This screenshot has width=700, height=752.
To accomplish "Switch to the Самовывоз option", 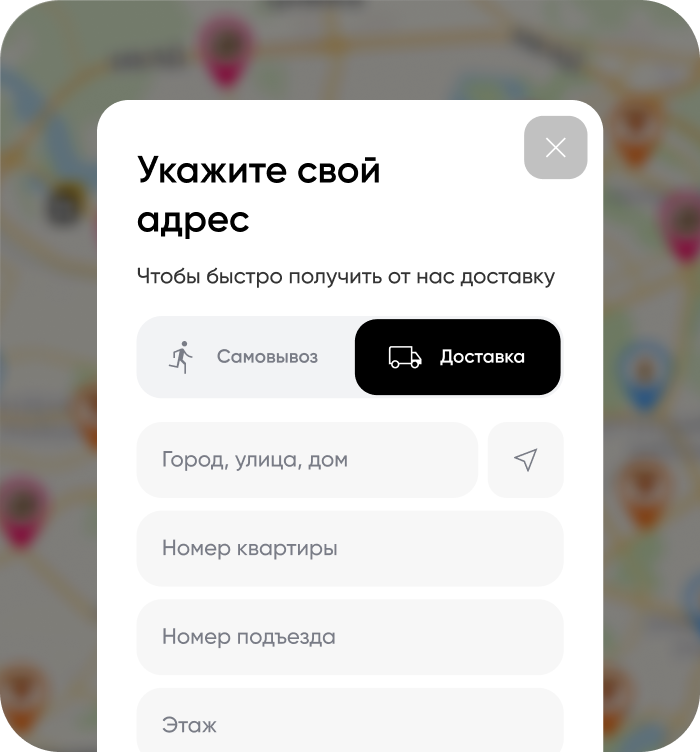I will 246,357.
